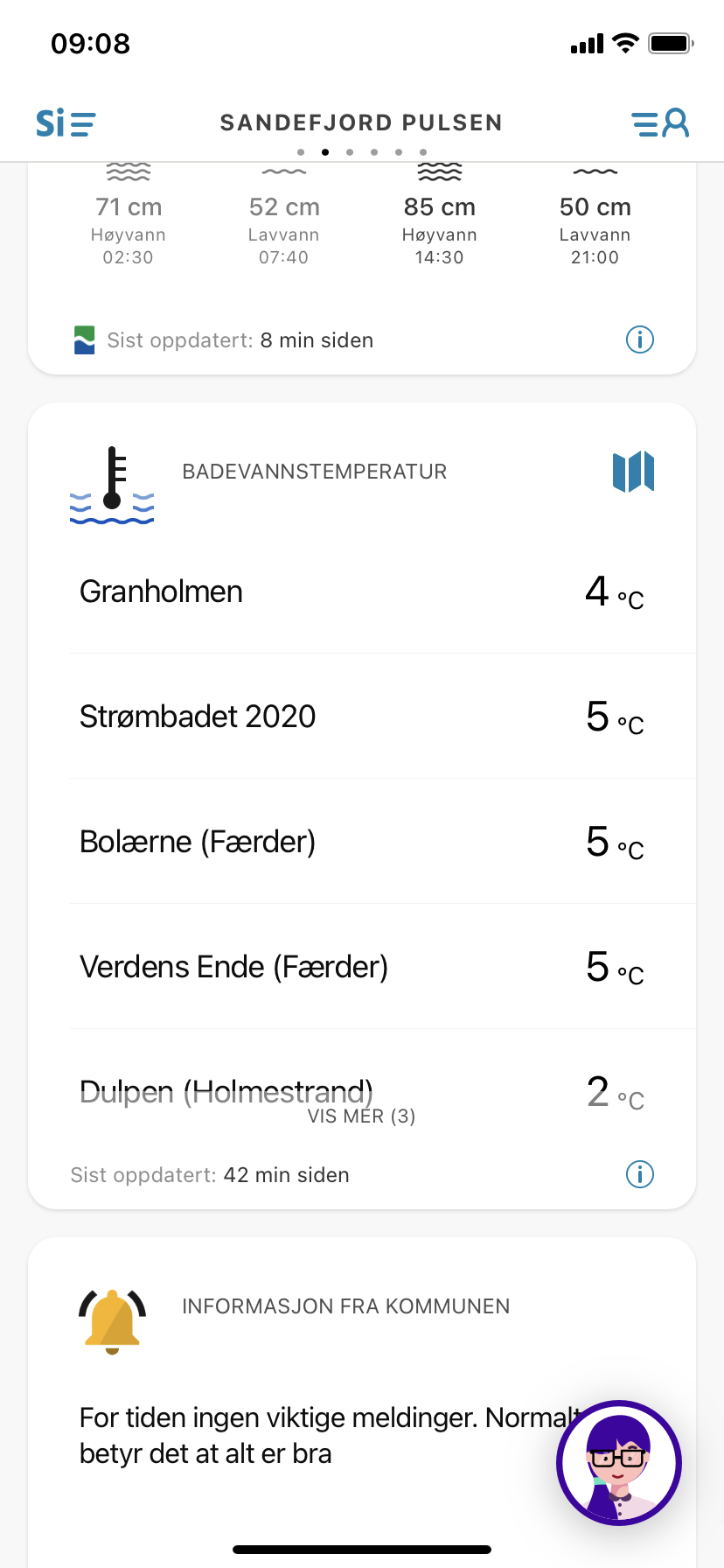Select the Bolærne (Færder) row
This screenshot has width=724, height=1568.
point(361,842)
